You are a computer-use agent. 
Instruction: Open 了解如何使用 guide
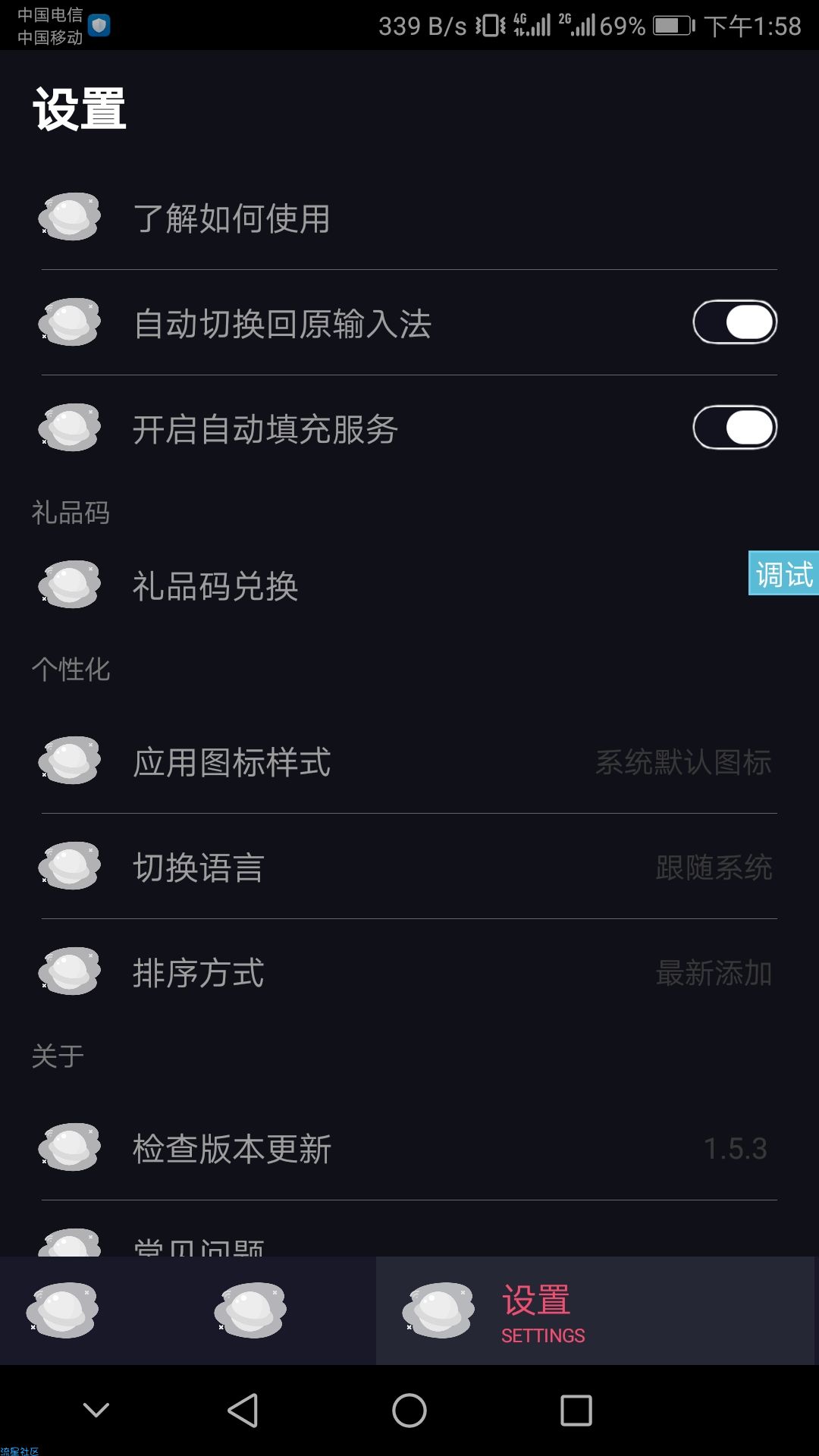point(409,218)
